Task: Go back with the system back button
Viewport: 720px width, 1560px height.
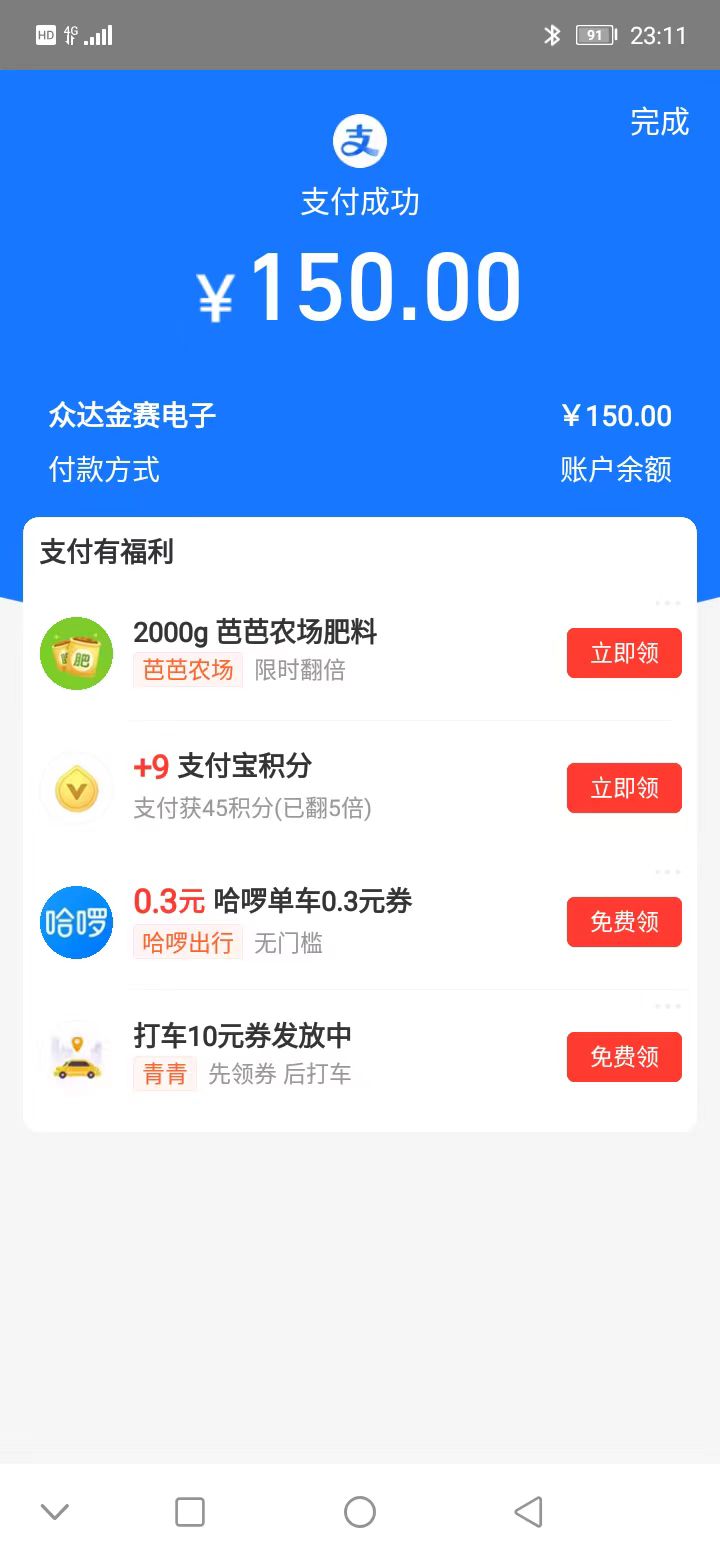Action: pyautogui.click(x=529, y=1512)
